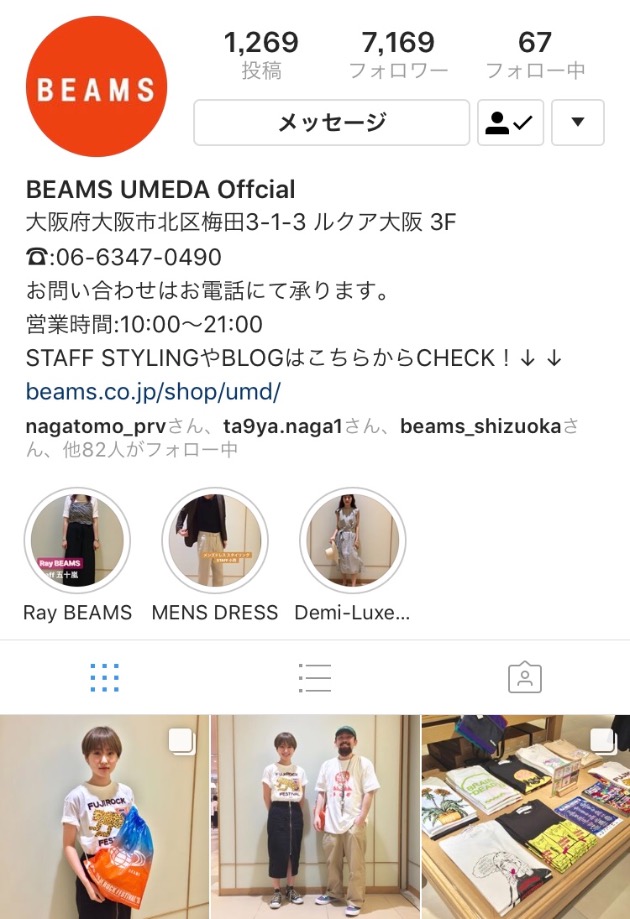Open the BEAMS profile picture
Screen dimensions: 630x919
tap(96, 87)
